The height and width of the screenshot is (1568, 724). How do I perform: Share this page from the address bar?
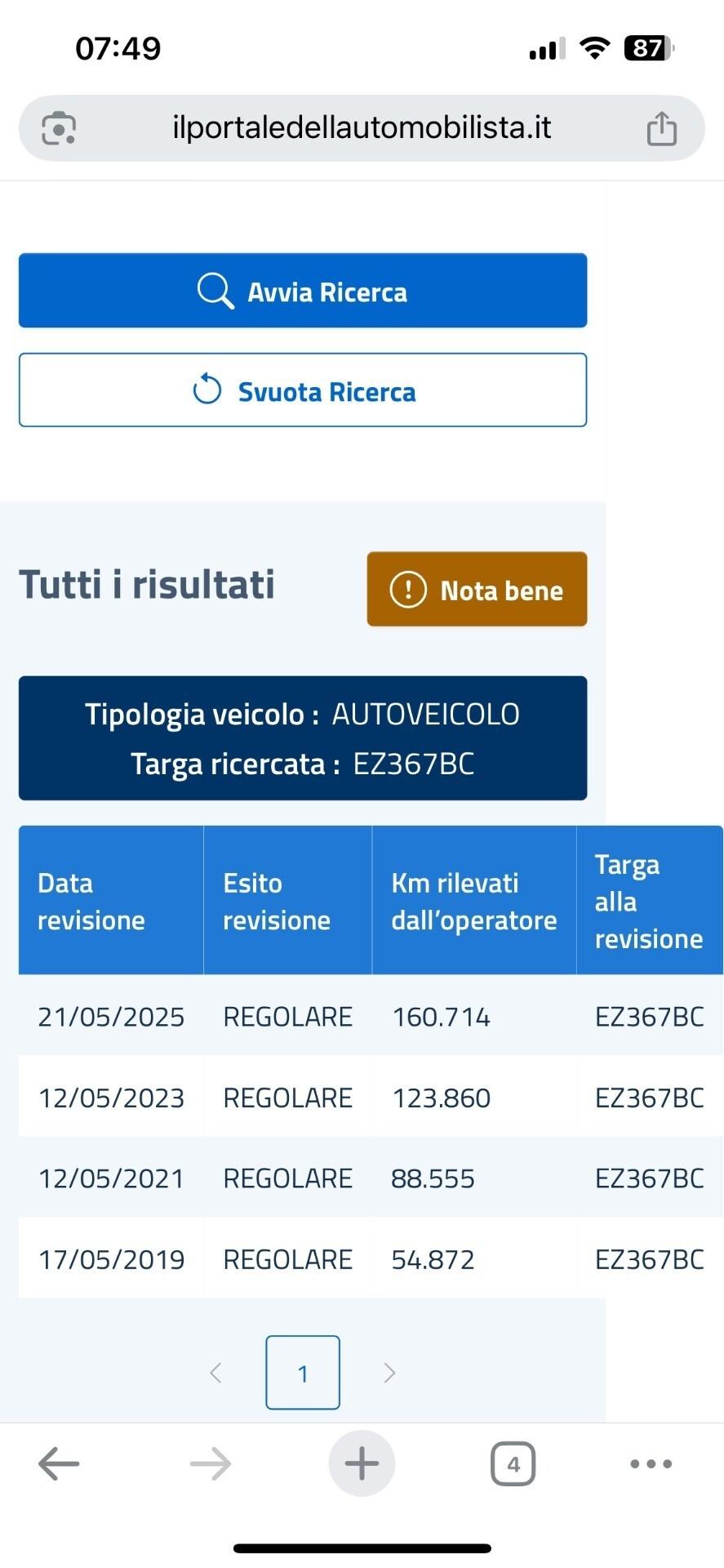[661, 129]
